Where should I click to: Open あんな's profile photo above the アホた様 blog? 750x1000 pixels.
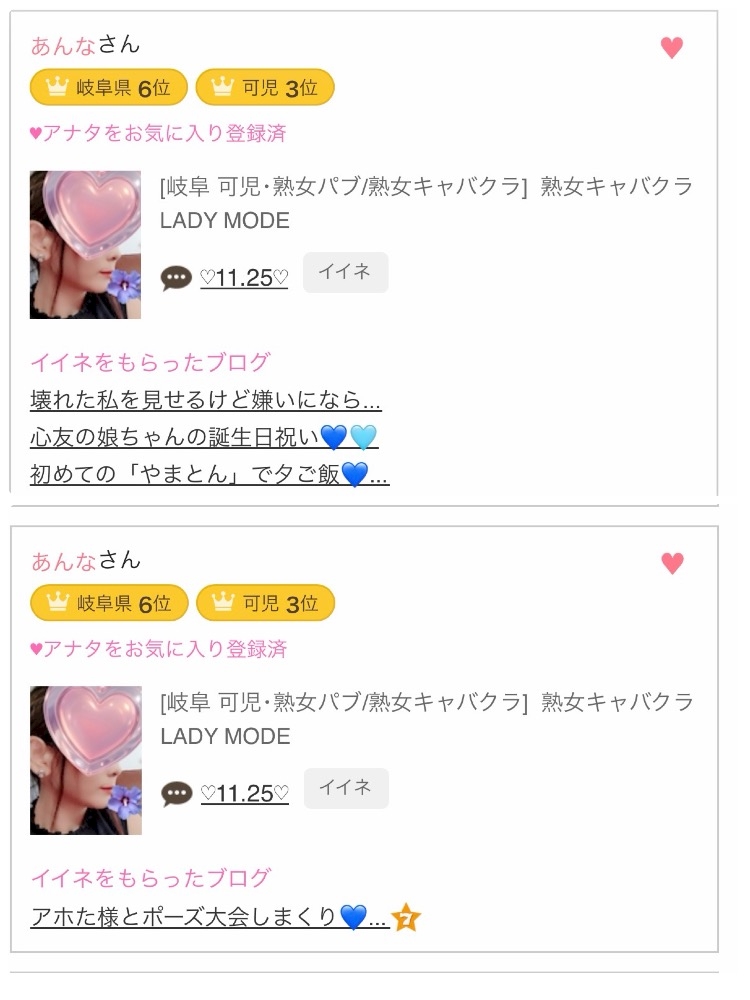(x=86, y=760)
